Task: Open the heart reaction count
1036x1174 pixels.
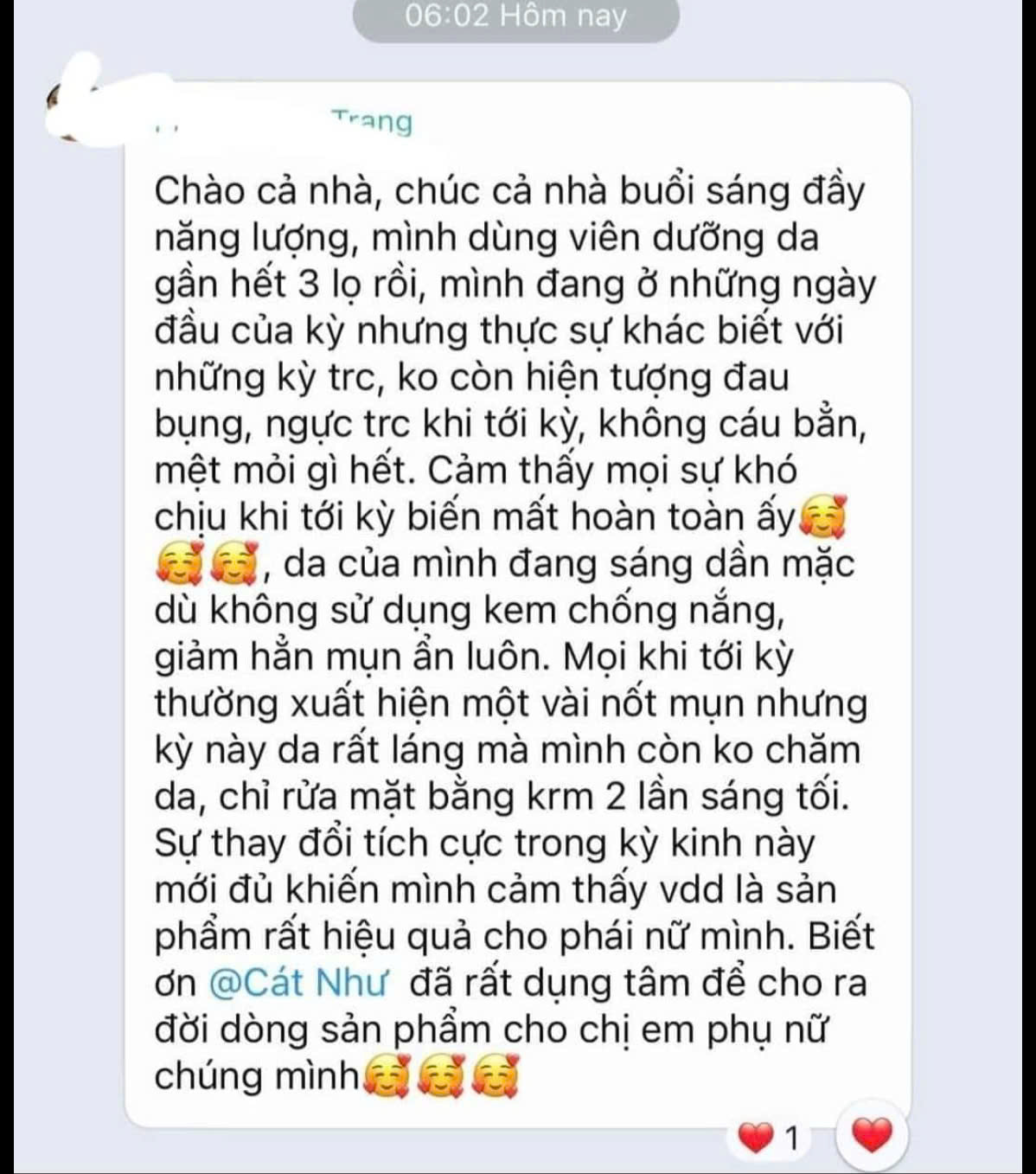Action: [770, 1139]
